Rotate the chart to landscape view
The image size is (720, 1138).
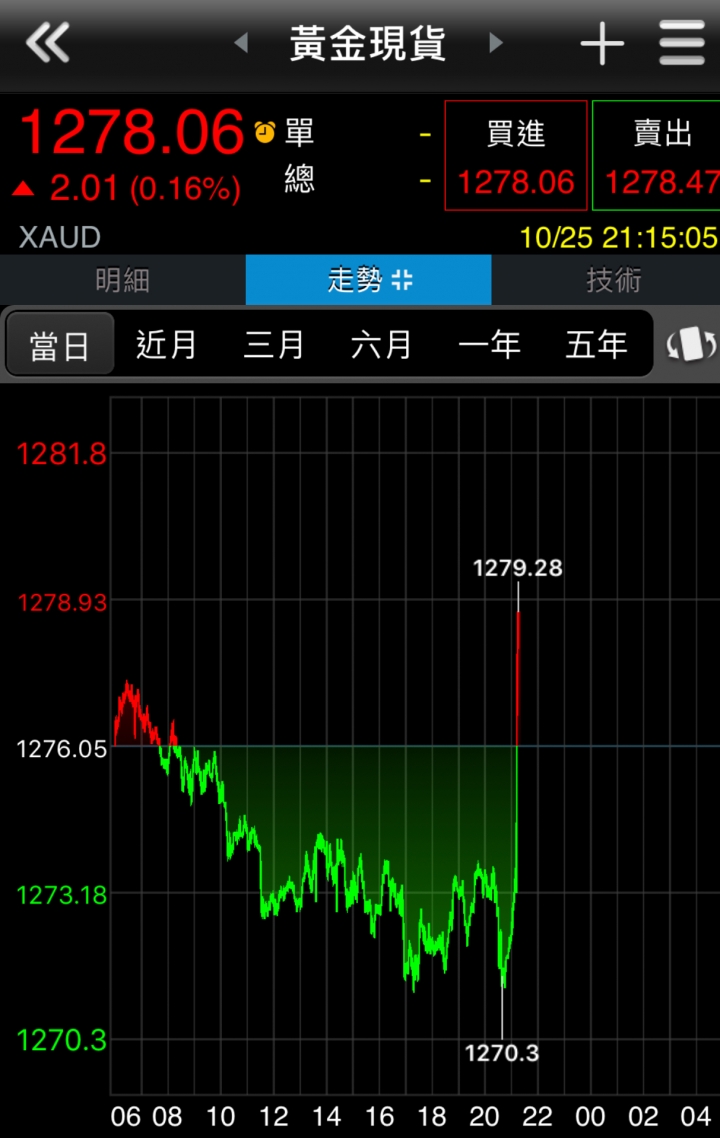(691, 346)
